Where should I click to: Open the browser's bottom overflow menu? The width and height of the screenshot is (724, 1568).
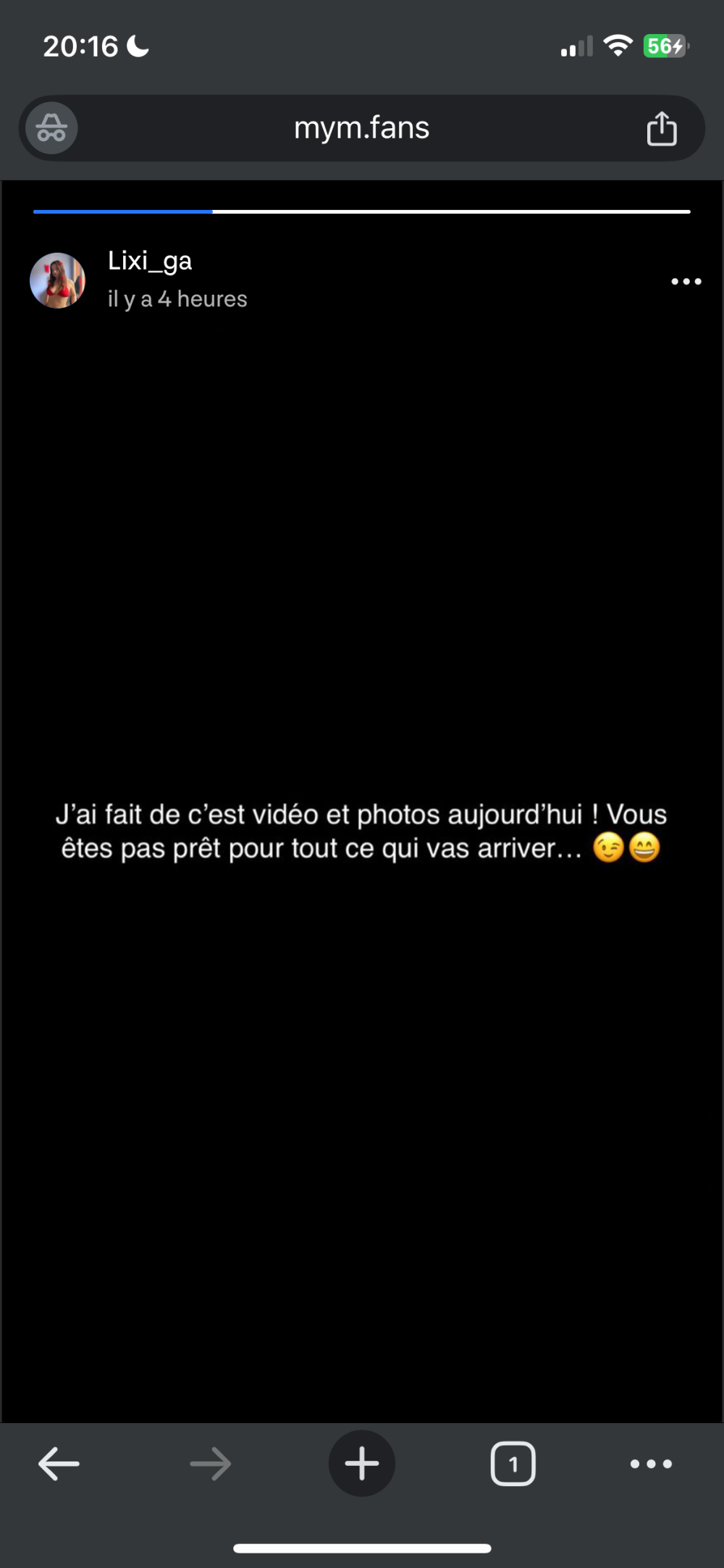pyautogui.click(x=651, y=1464)
